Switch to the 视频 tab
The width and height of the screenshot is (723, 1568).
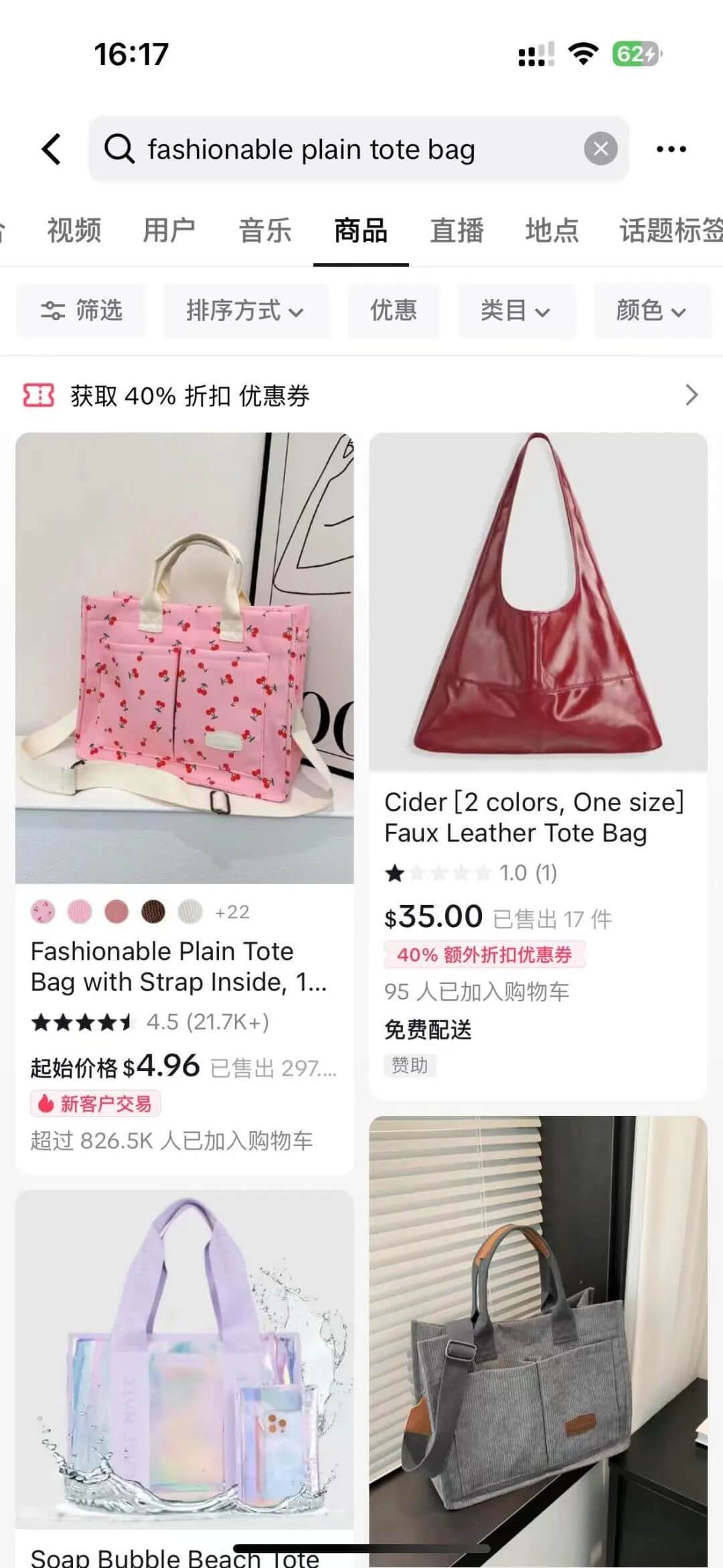[74, 230]
